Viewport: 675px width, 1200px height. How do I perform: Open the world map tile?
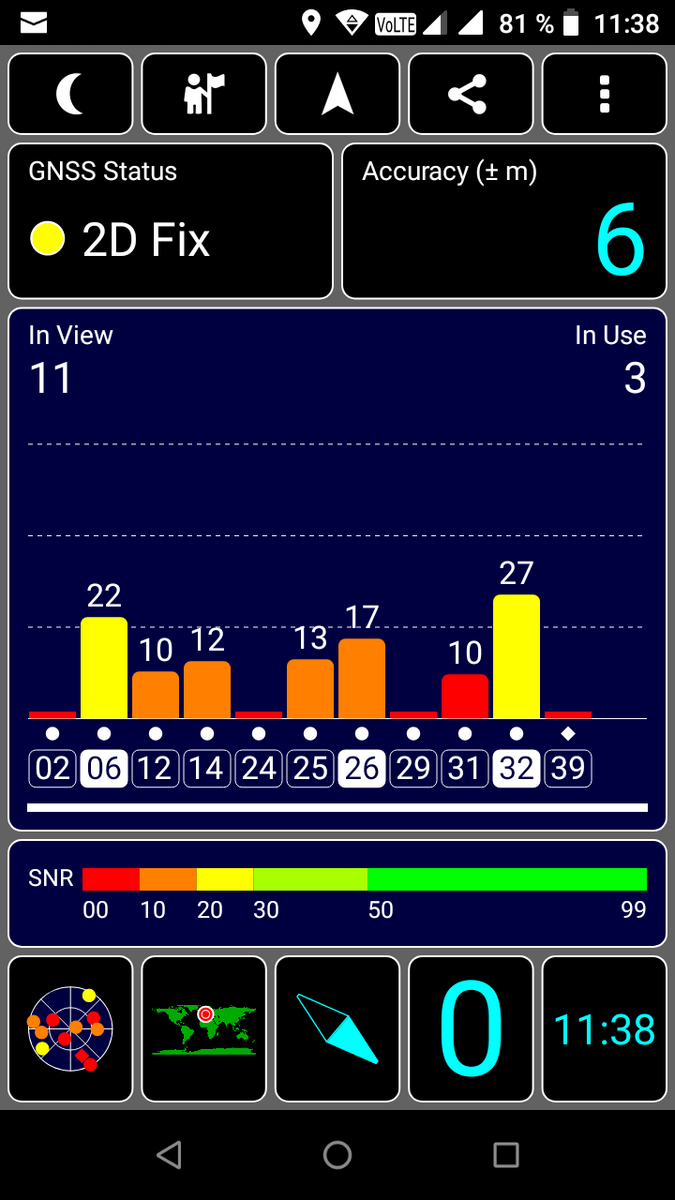point(204,1029)
